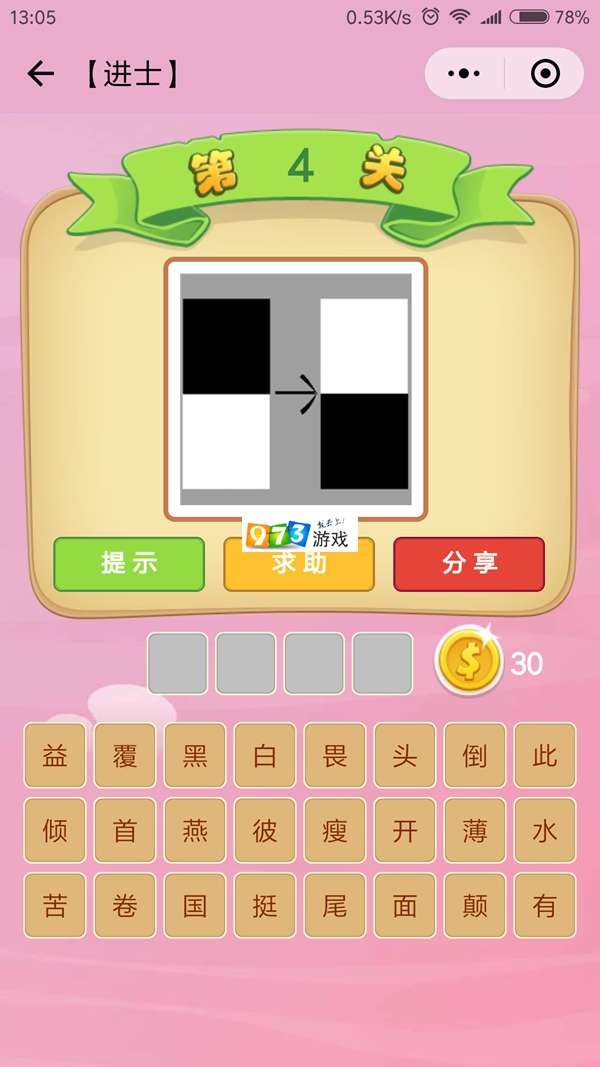Tap the gold coin icon
The image size is (600, 1067).
click(468, 662)
